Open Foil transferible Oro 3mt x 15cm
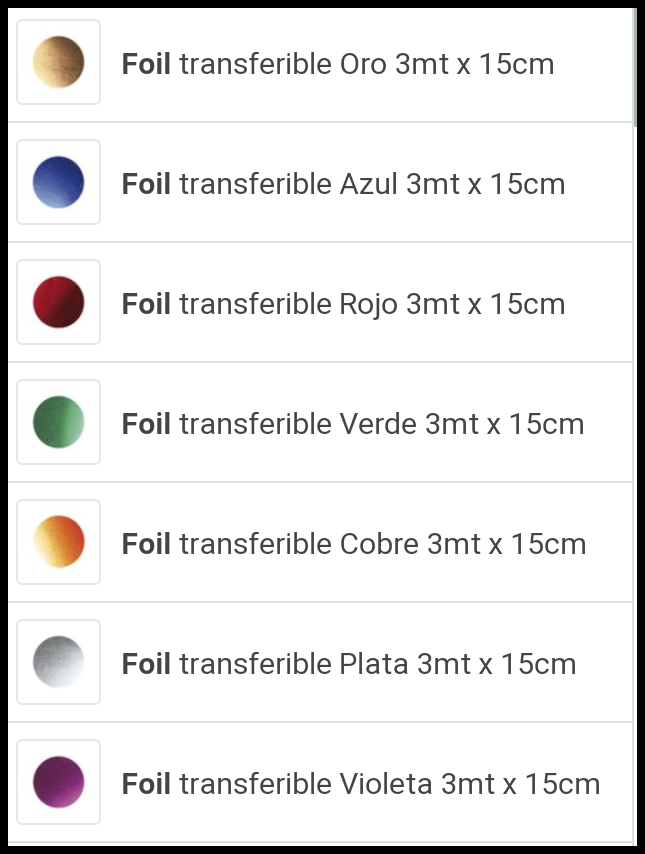Image resolution: width=645 pixels, height=854 pixels. 337,64
